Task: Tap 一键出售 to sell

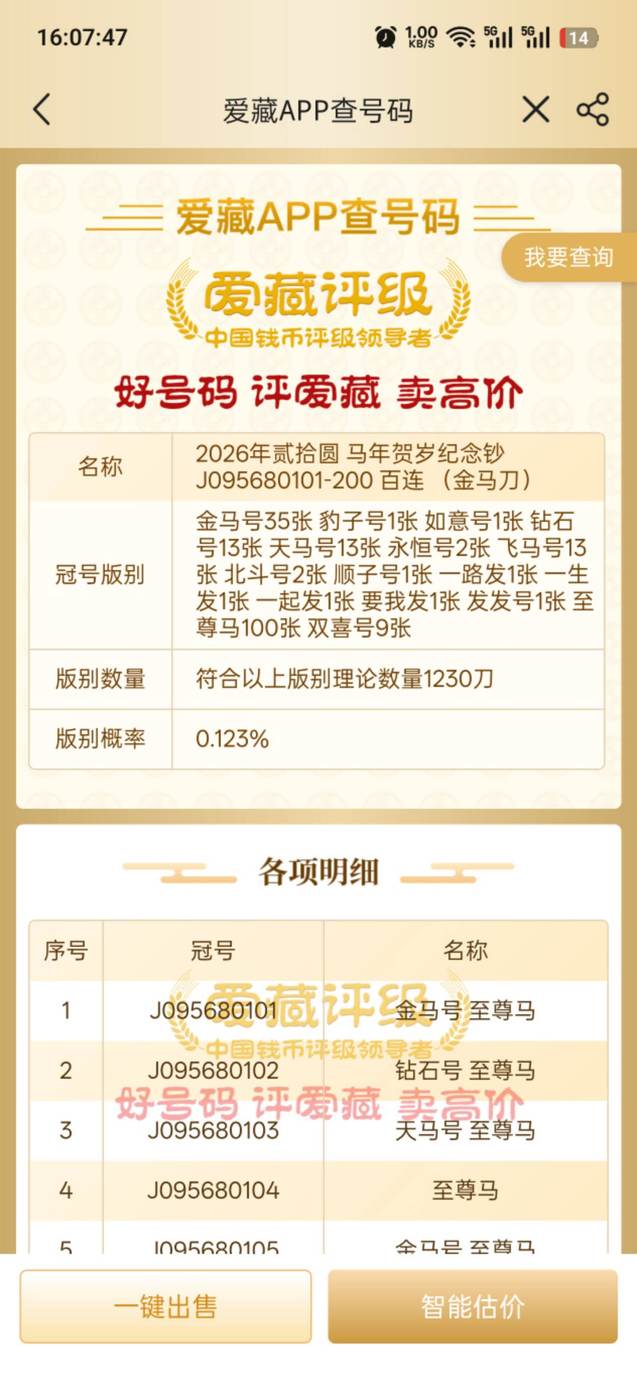Action: (165, 1306)
